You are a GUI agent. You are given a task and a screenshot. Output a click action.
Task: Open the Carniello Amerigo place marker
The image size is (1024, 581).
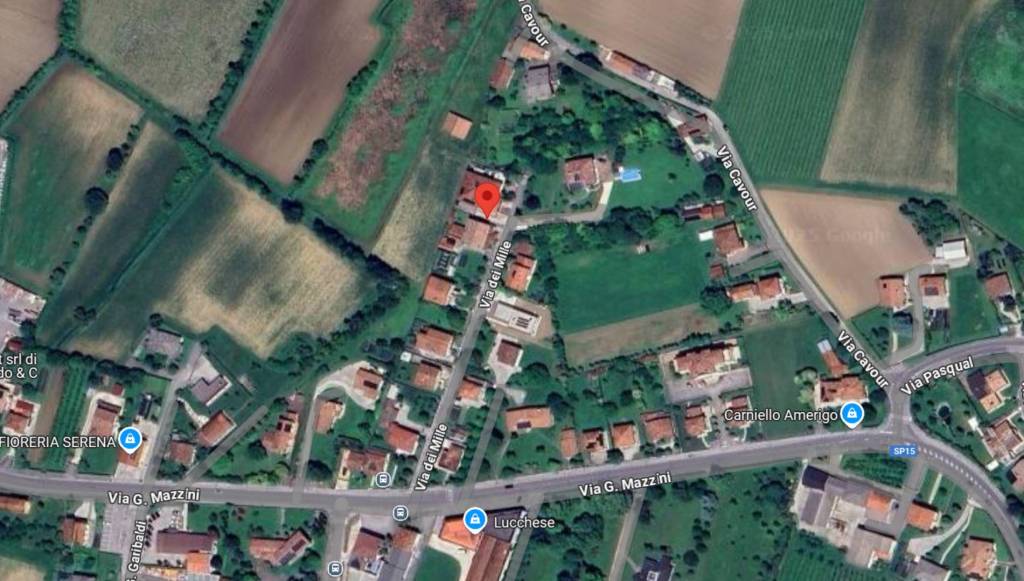(851, 413)
